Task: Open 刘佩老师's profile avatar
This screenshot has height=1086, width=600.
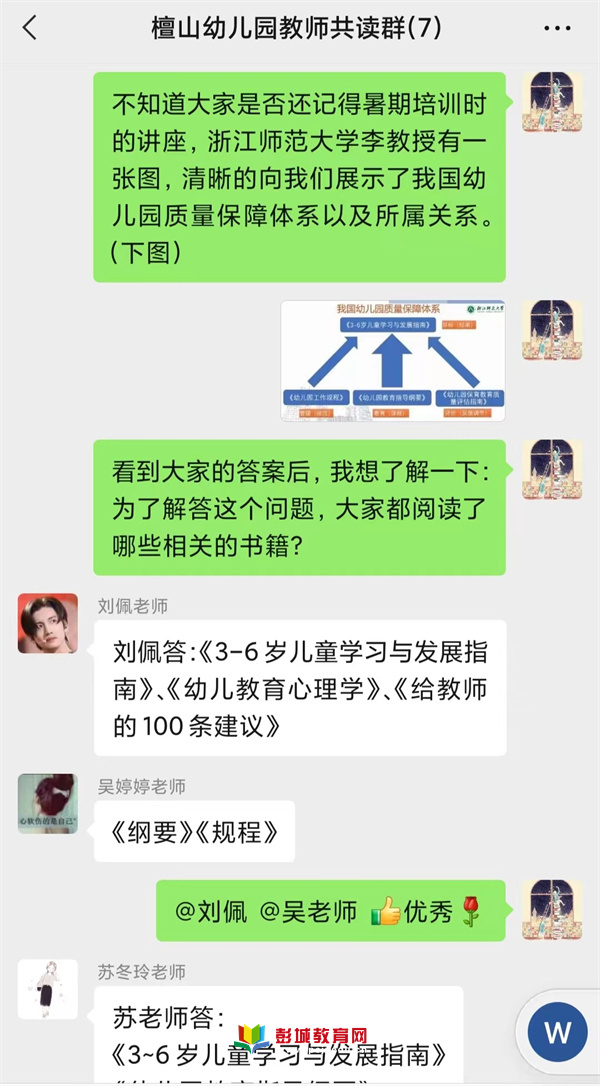Action: (47, 623)
